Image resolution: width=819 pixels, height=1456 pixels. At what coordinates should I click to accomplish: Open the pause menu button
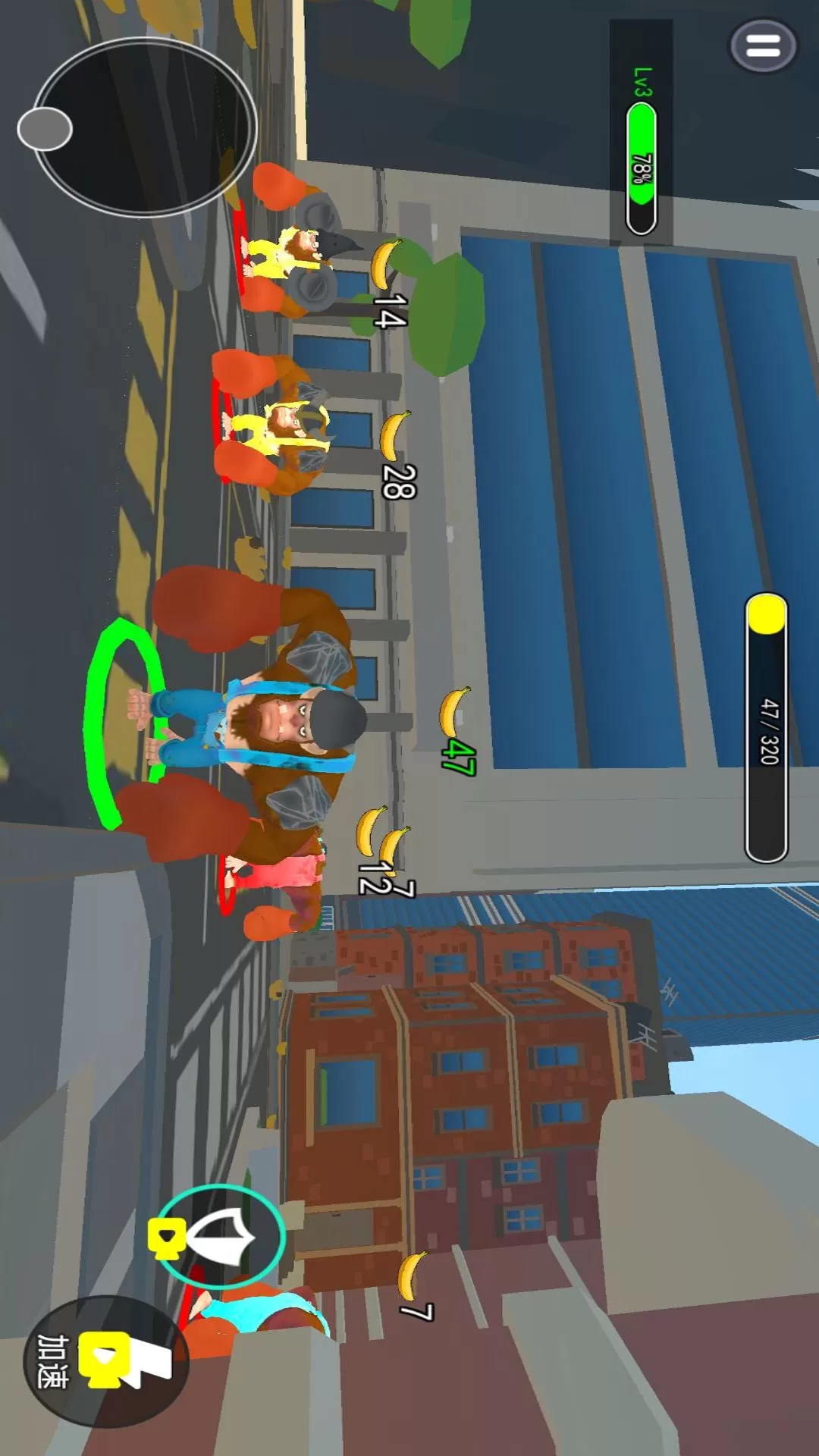point(763,46)
